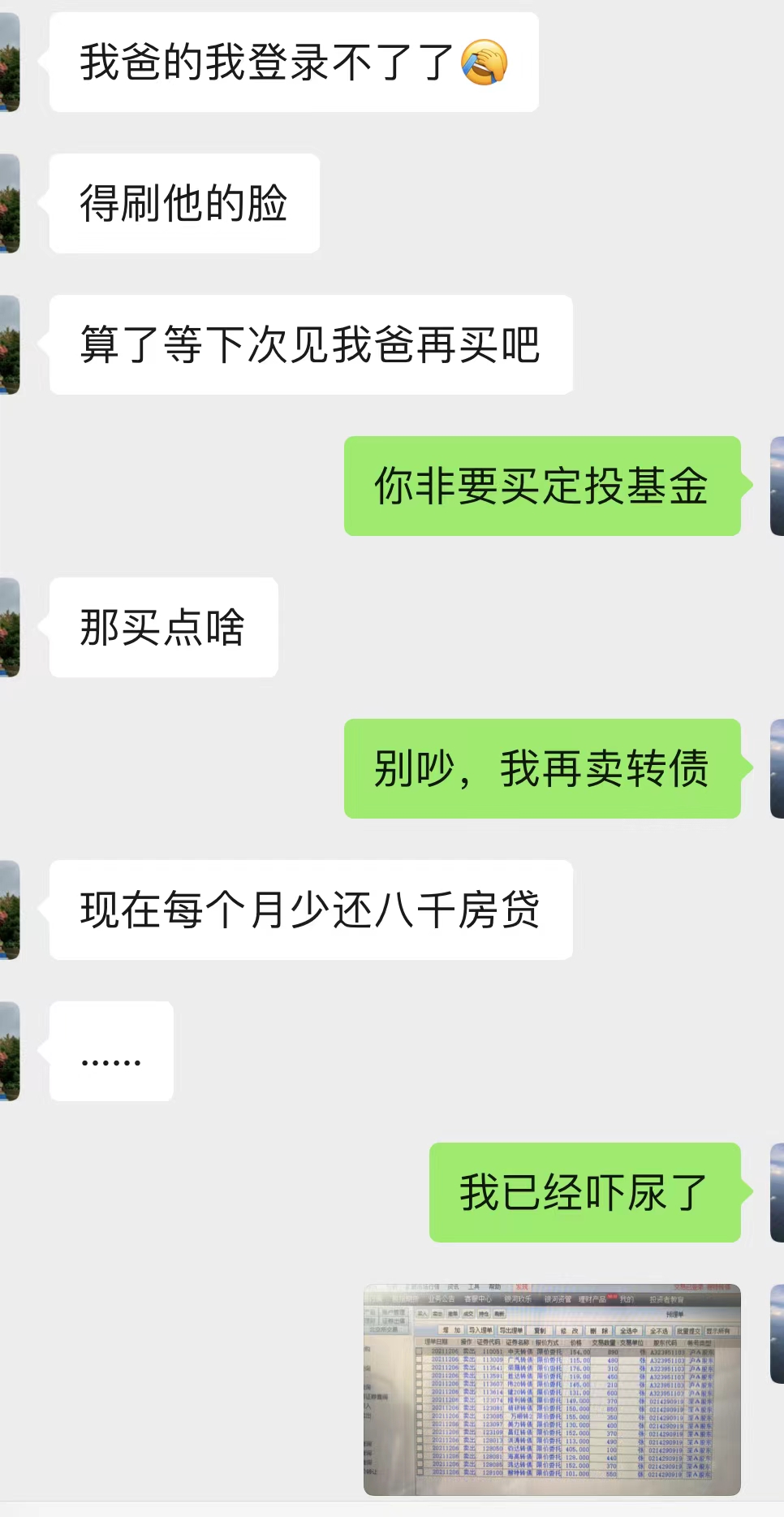Viewport: 784px width, 1517px height.
Task: Open the trading software screenshot image
Action: click(552, 1390)
